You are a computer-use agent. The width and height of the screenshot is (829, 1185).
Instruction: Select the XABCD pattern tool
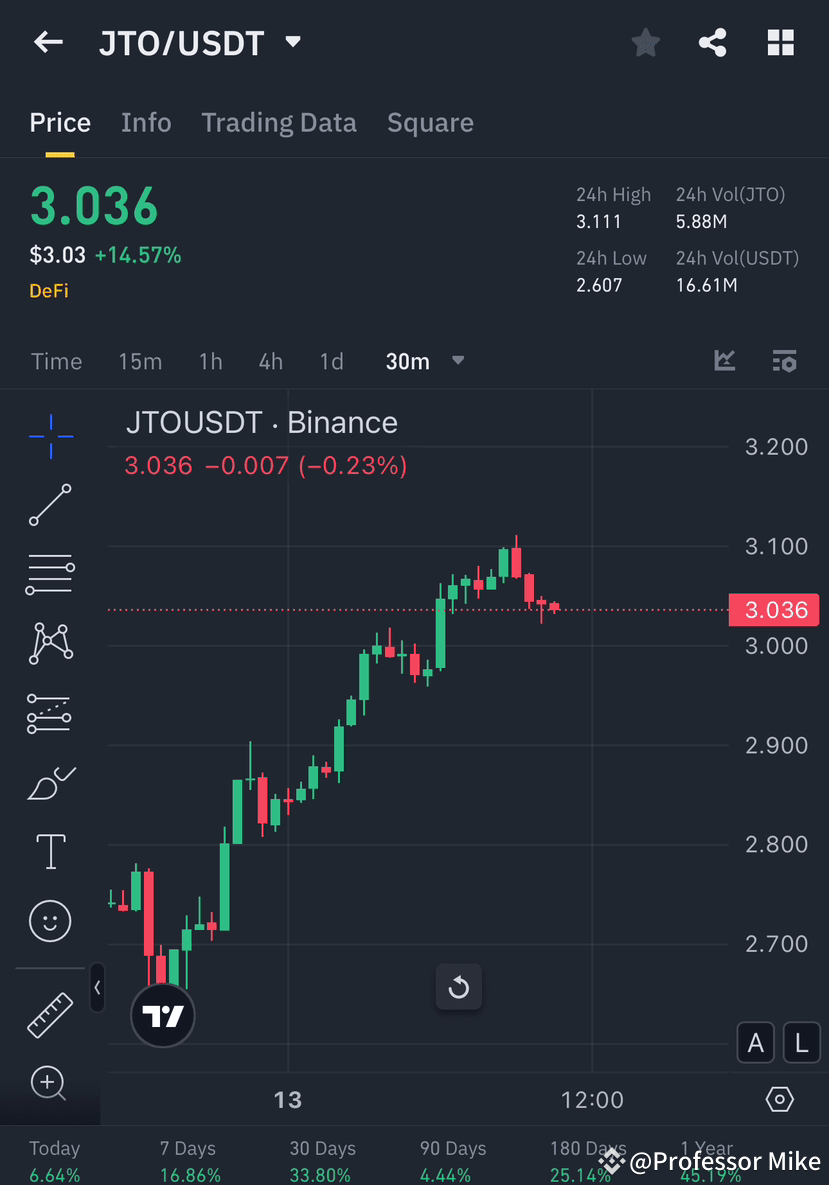[50, 643]
